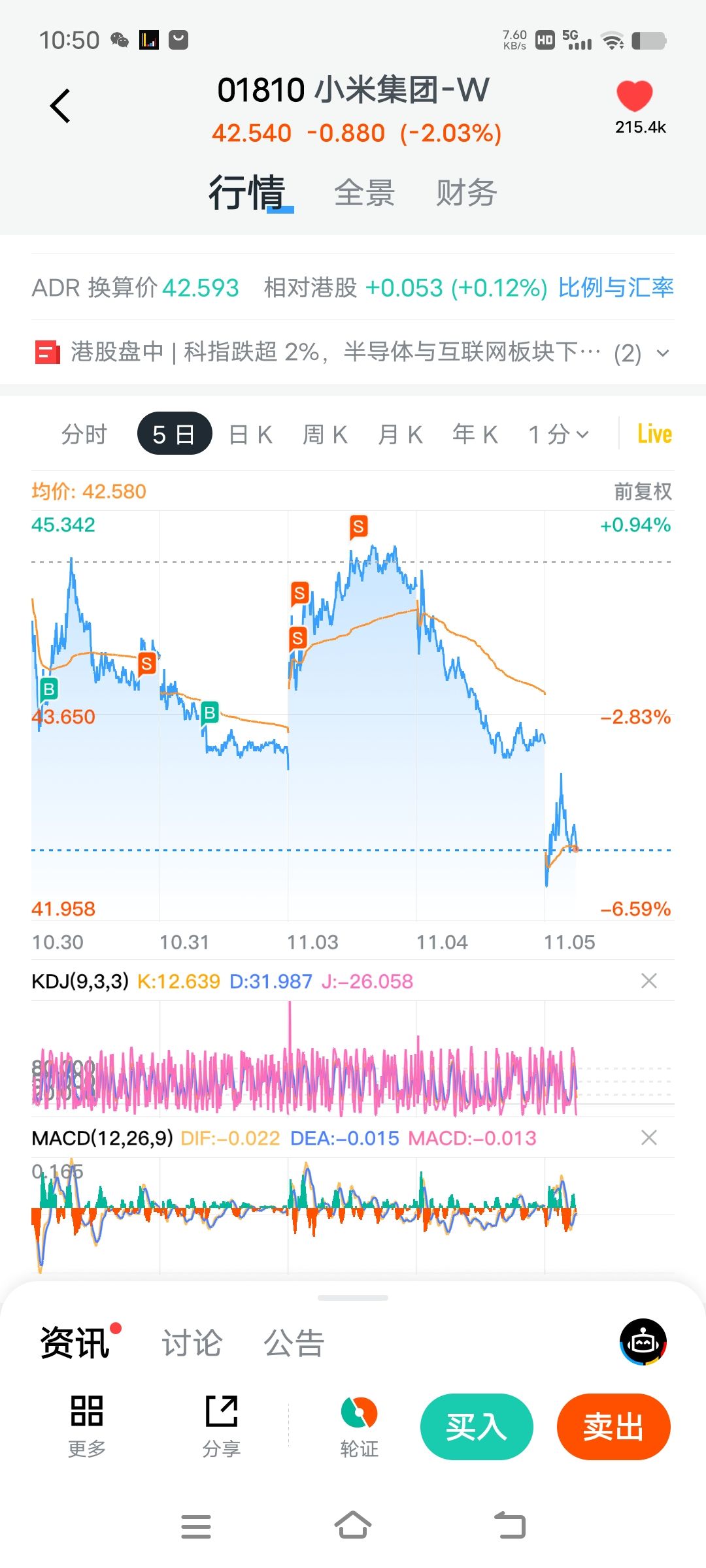
Task: Select the 分时 chart view
Action: [x=84, y=434]
